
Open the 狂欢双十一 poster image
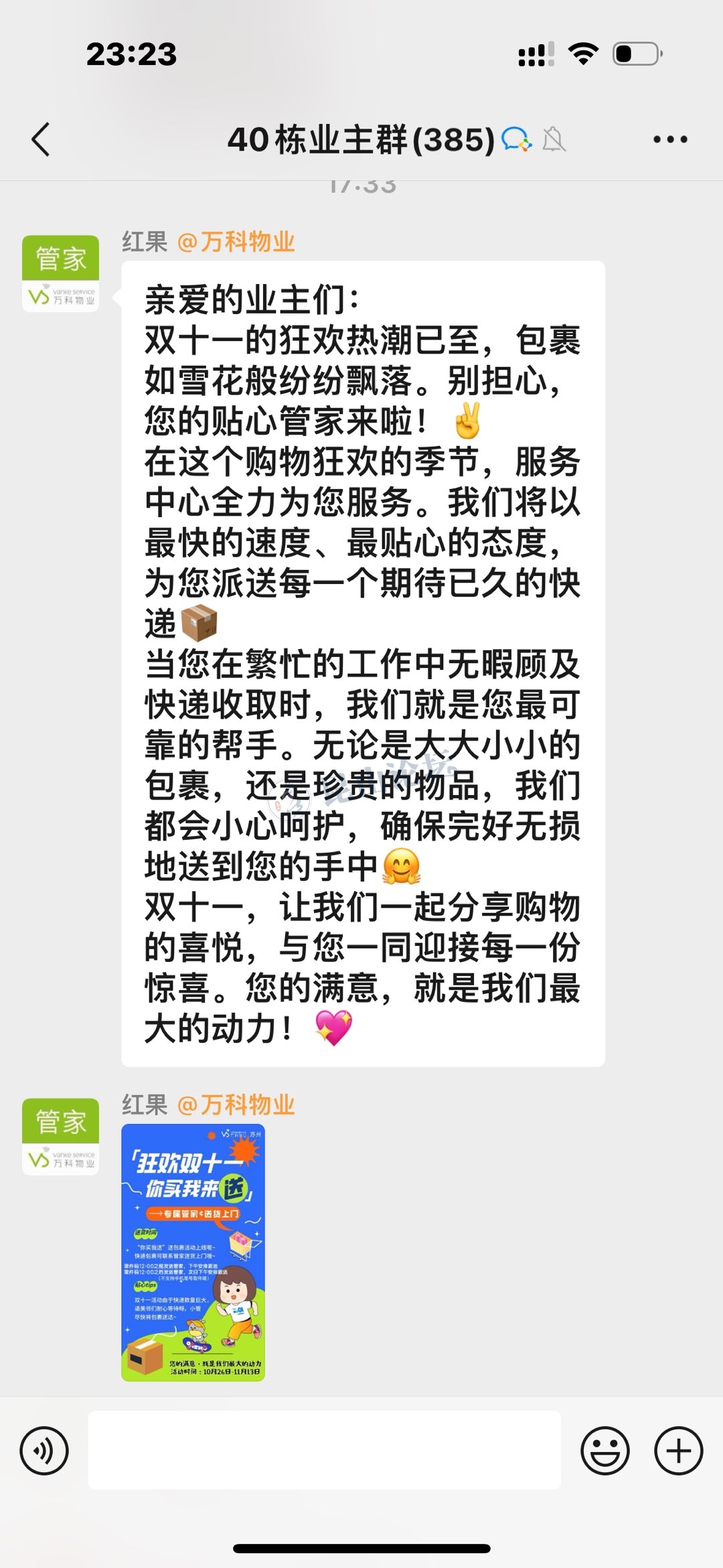click(x=193, y=1253)
